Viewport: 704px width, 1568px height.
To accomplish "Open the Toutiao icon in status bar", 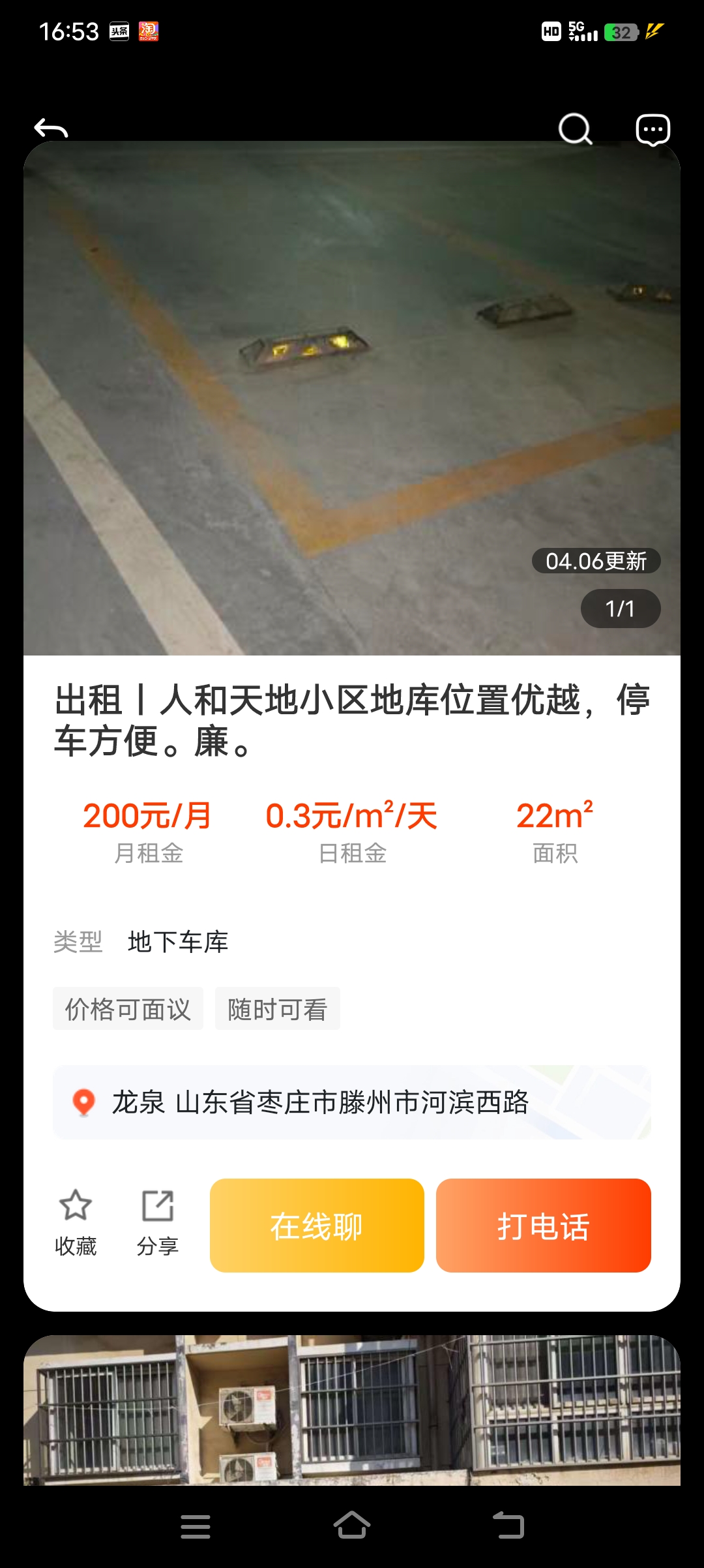I will coord(119,31).
